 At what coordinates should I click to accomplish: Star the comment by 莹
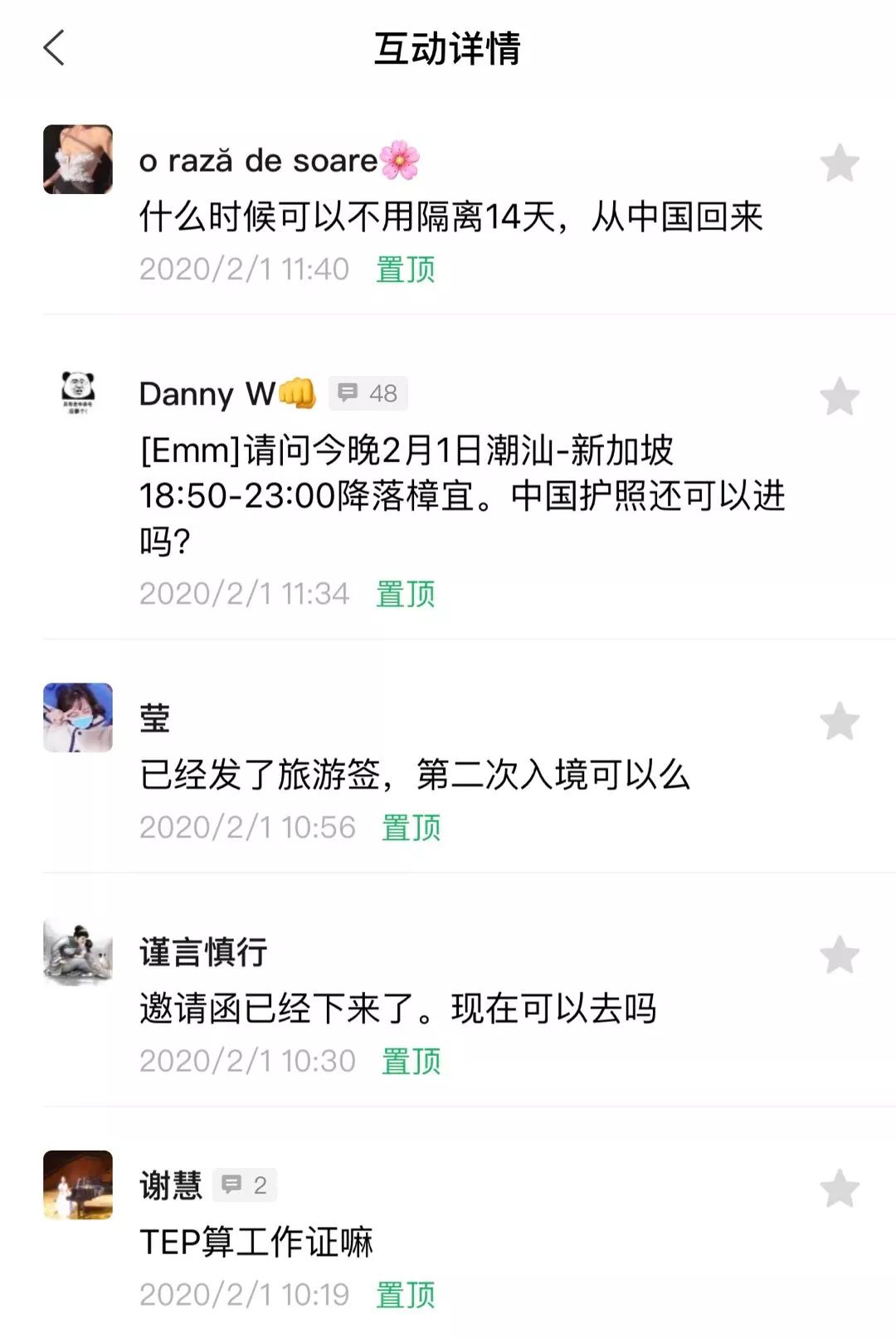tap(839, 721)
